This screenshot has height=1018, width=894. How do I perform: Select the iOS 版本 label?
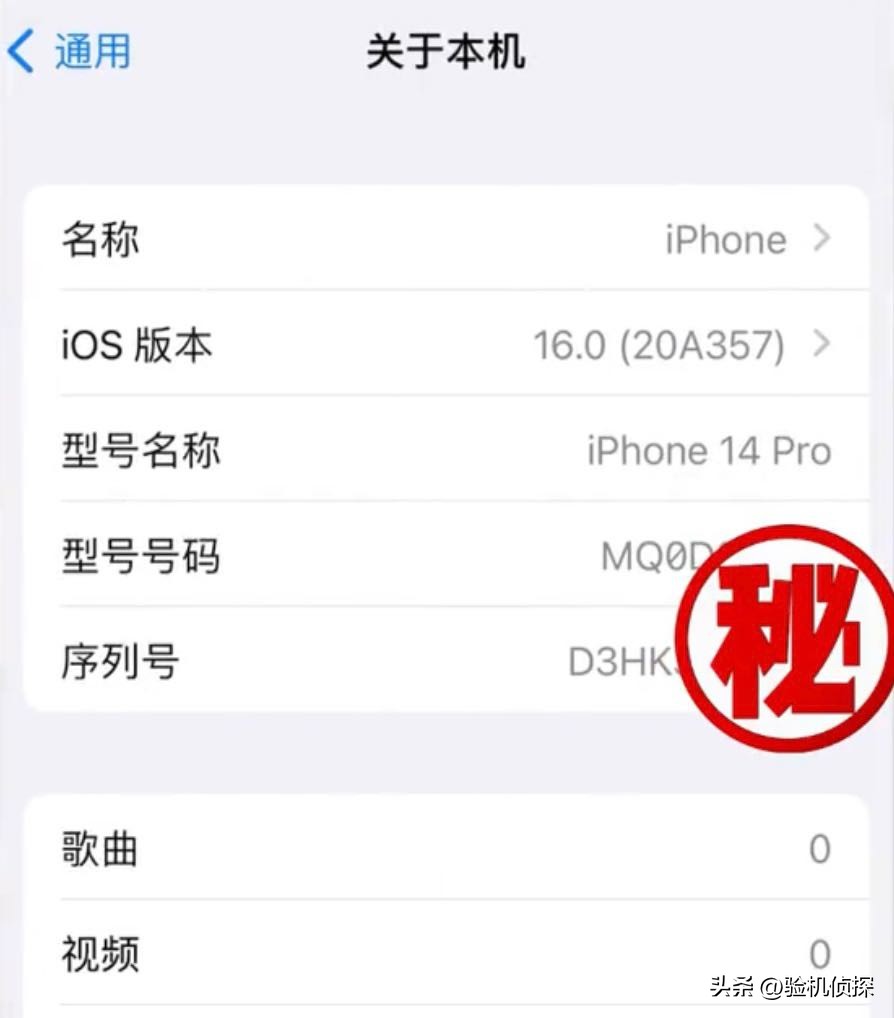pyautogui.click(x=137, y=346)
